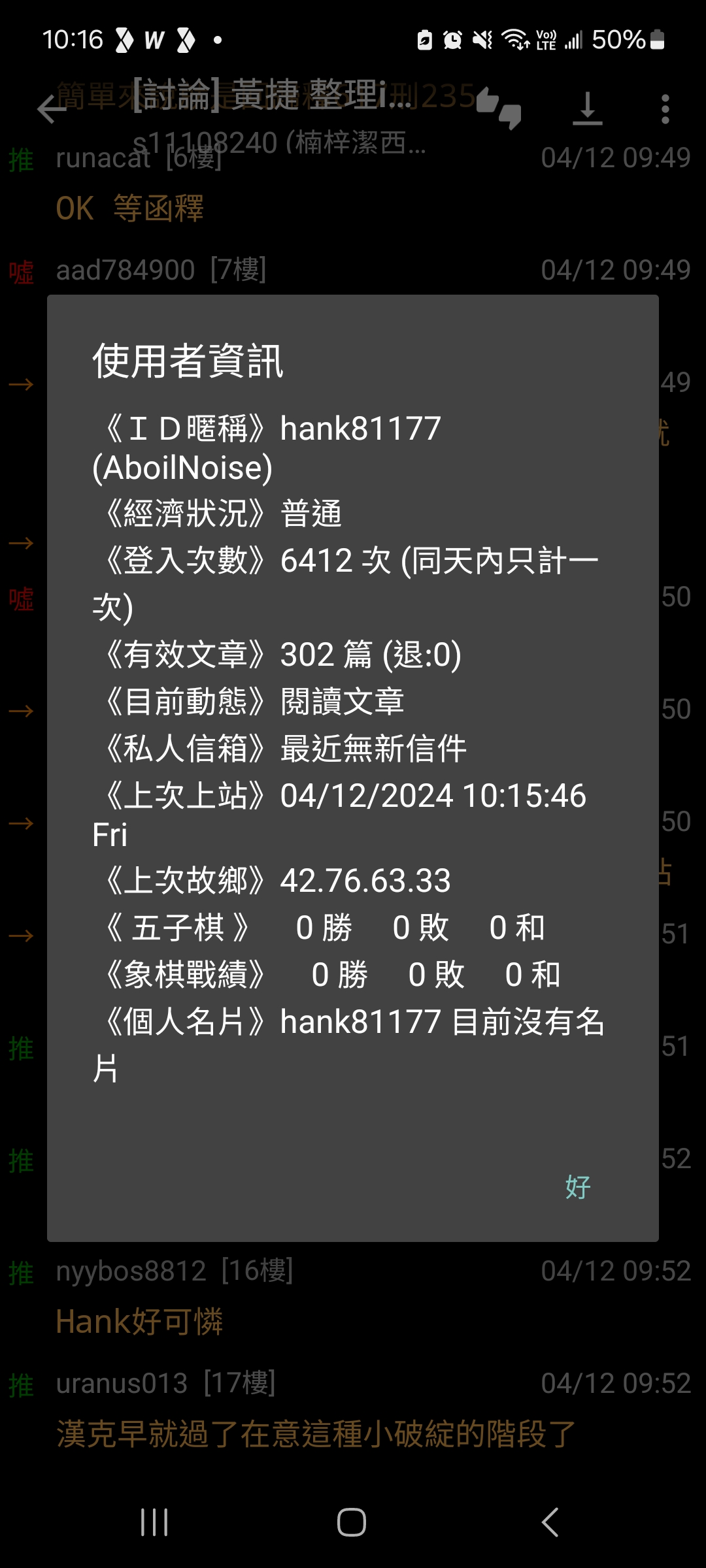Confirm the user info dialog with 好

point(578,1187)
